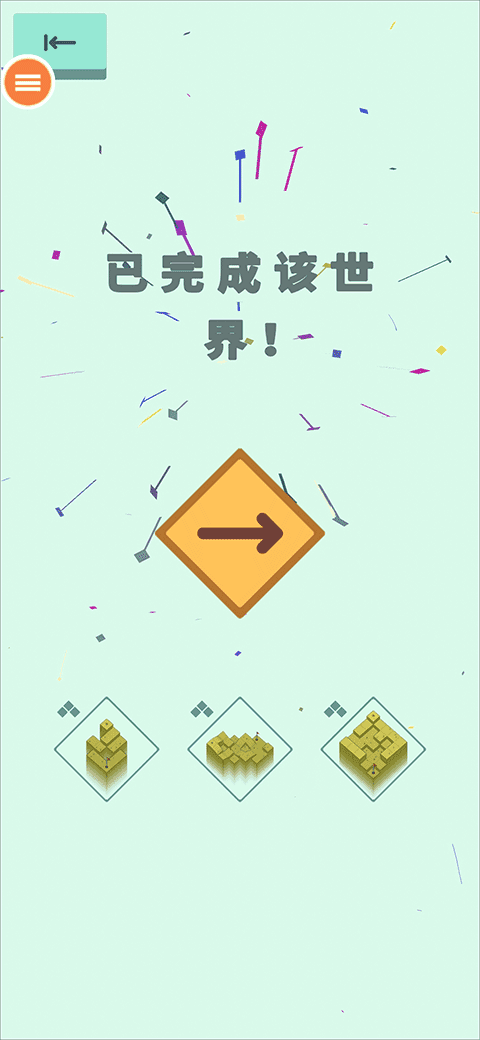Select the middle level thumbnail
The width and height of the screenshot is (480, 1040).
[x=240, y=749]
